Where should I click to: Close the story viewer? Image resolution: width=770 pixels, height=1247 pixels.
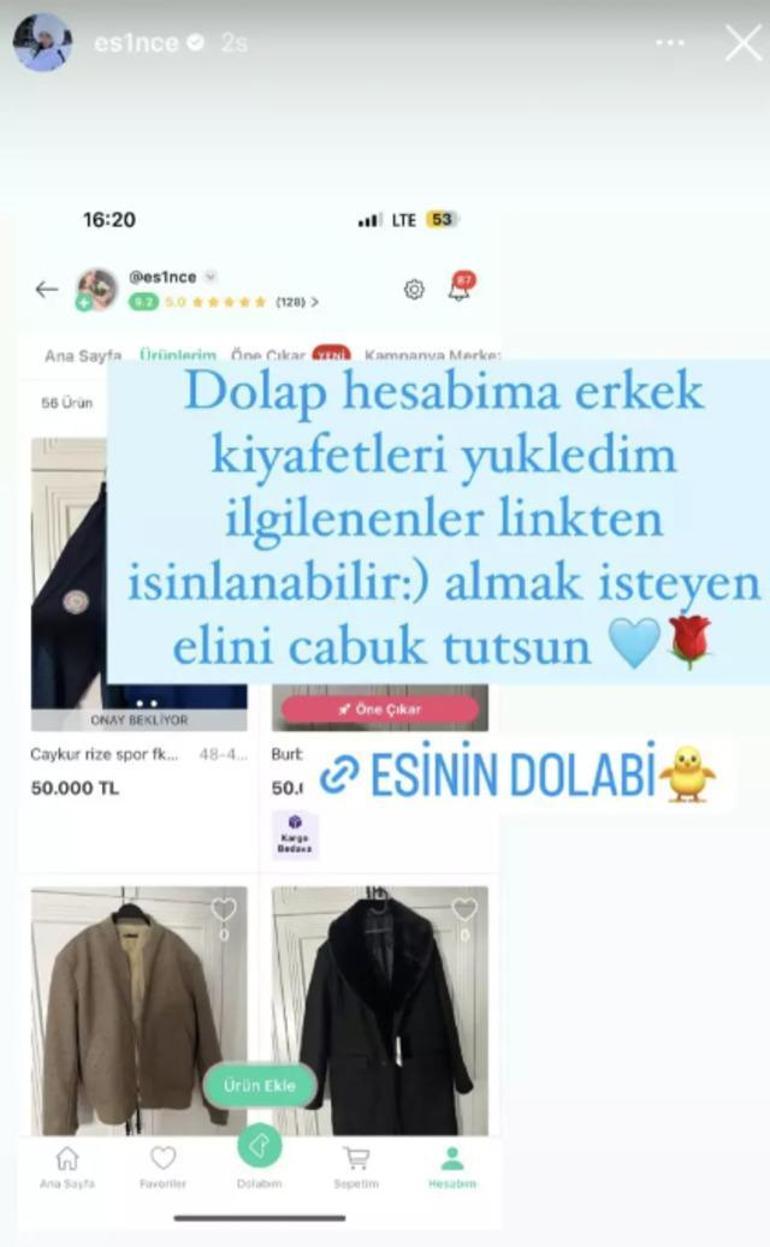click(x=742, y=43)
